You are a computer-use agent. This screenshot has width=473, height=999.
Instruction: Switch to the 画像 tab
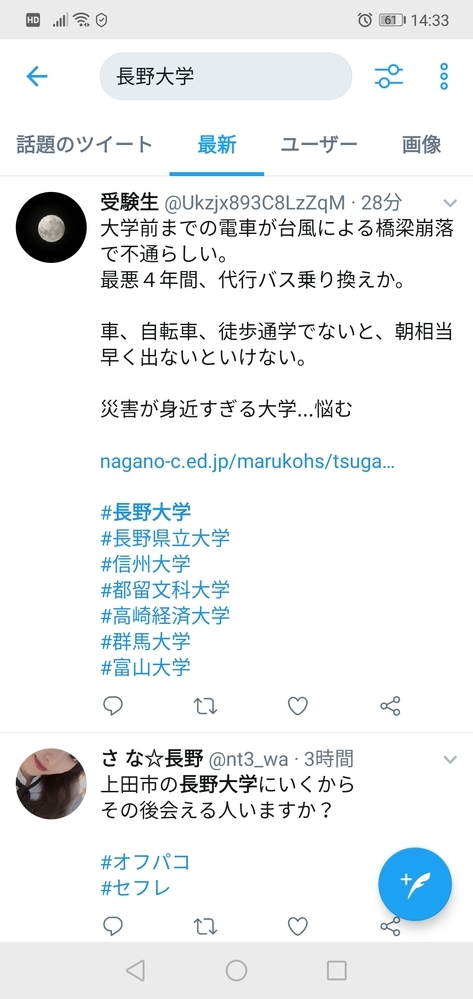click(x=421, y=145)
